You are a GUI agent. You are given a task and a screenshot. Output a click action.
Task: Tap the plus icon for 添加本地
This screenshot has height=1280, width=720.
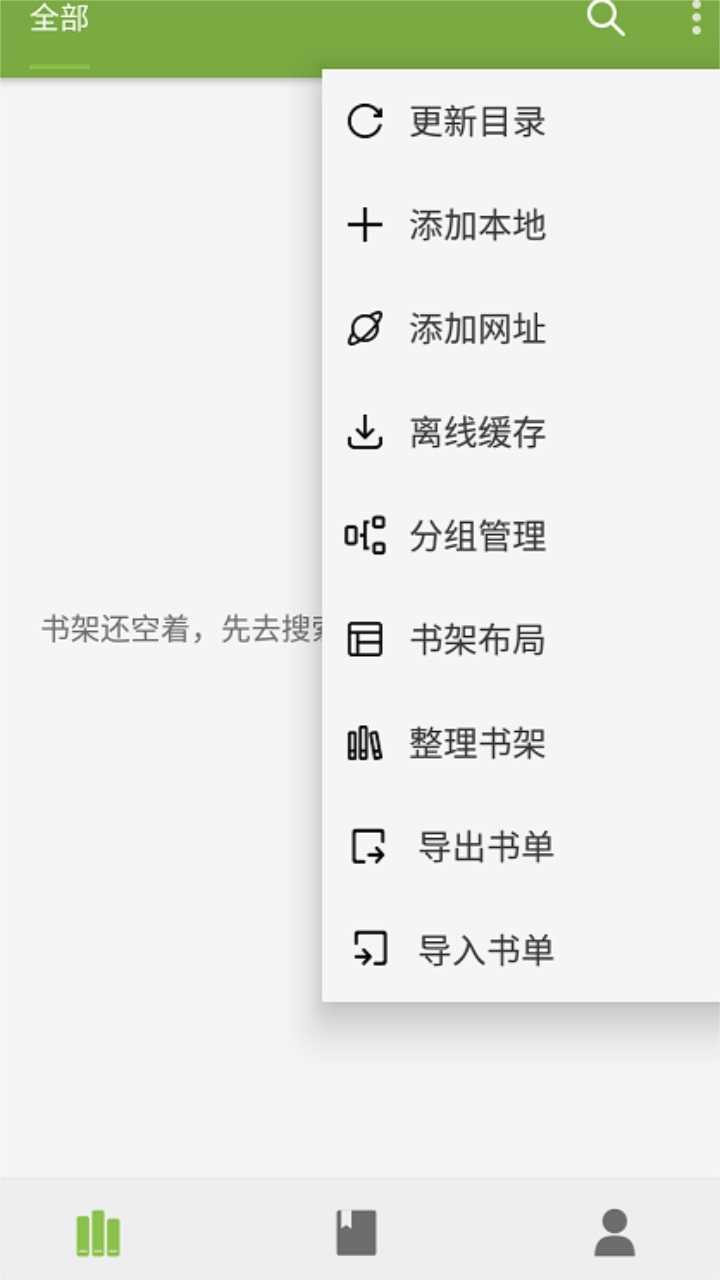click(x=366, y=225)
